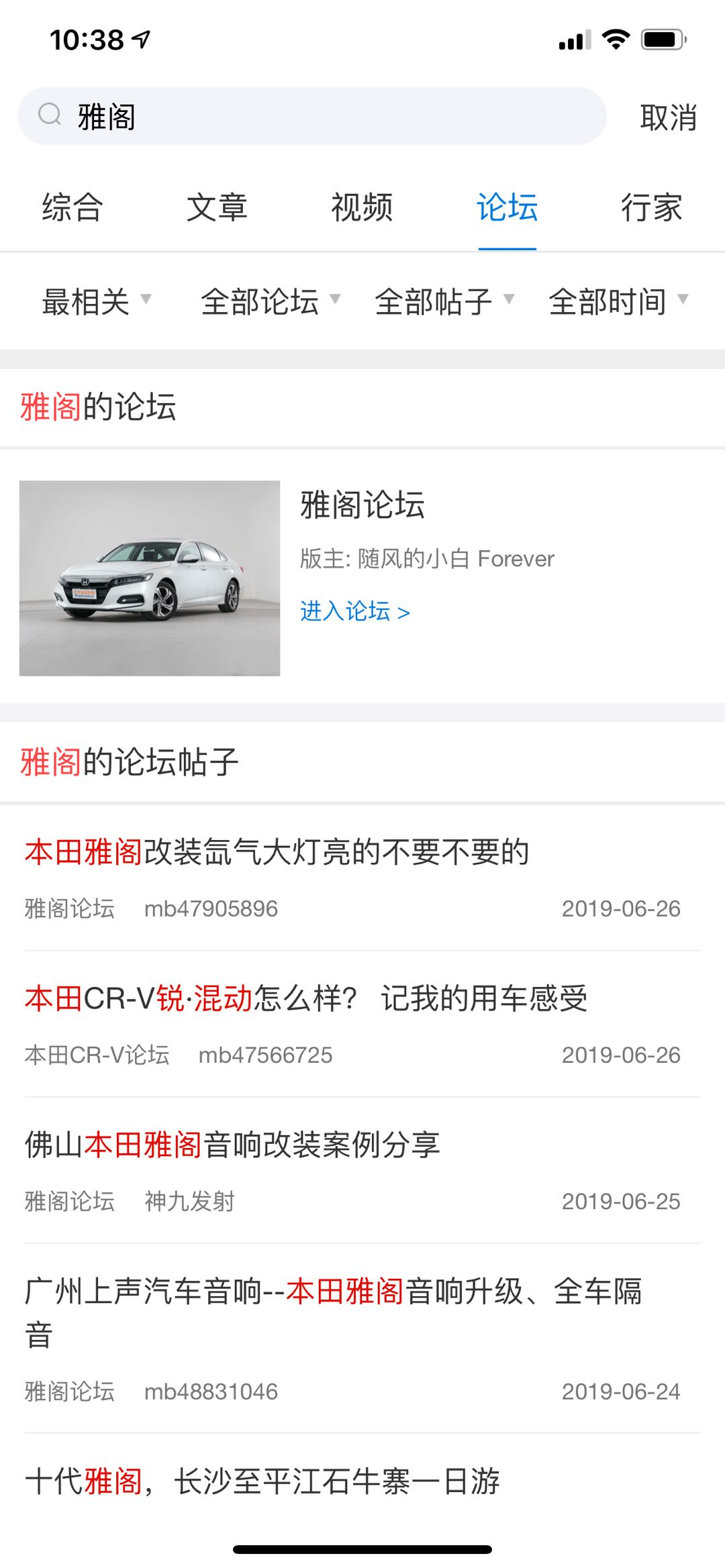View post 佛山本田雅阁音响改装案例分享
This screenshot has width=725, height=1568.
click(x=232, y=1145)
